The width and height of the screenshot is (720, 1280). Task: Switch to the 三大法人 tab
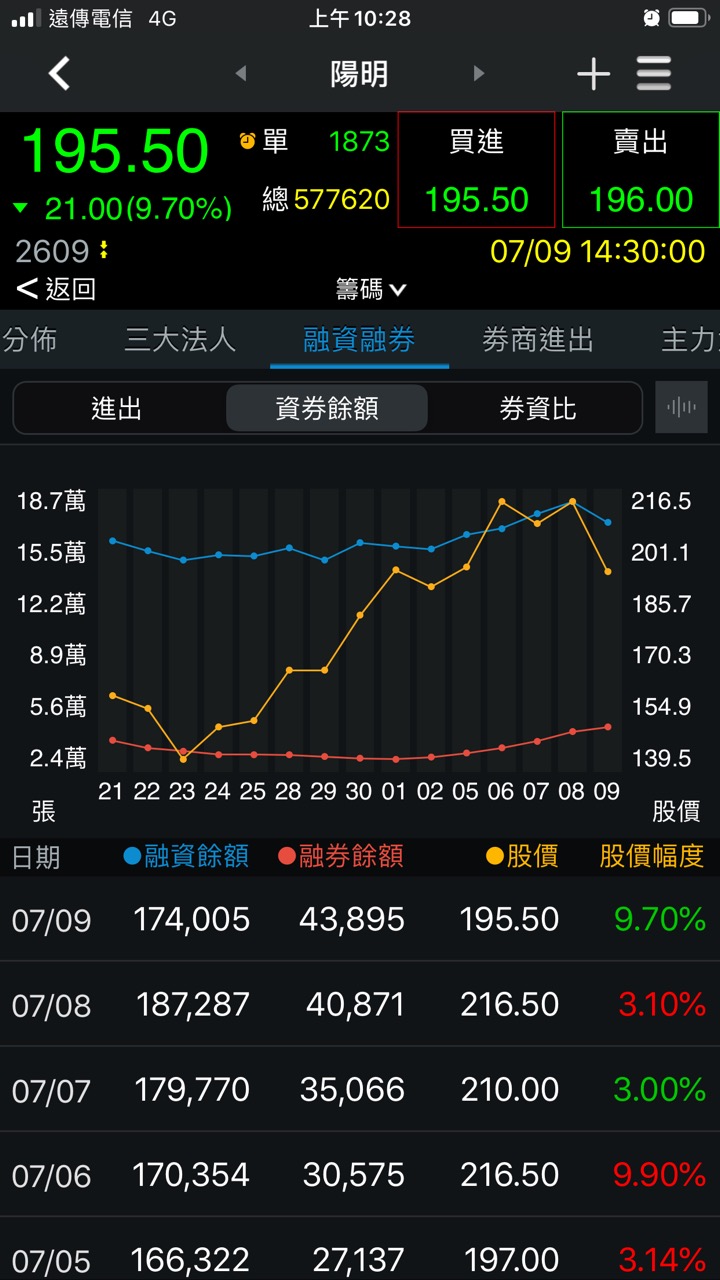click(x=180, y=340)
